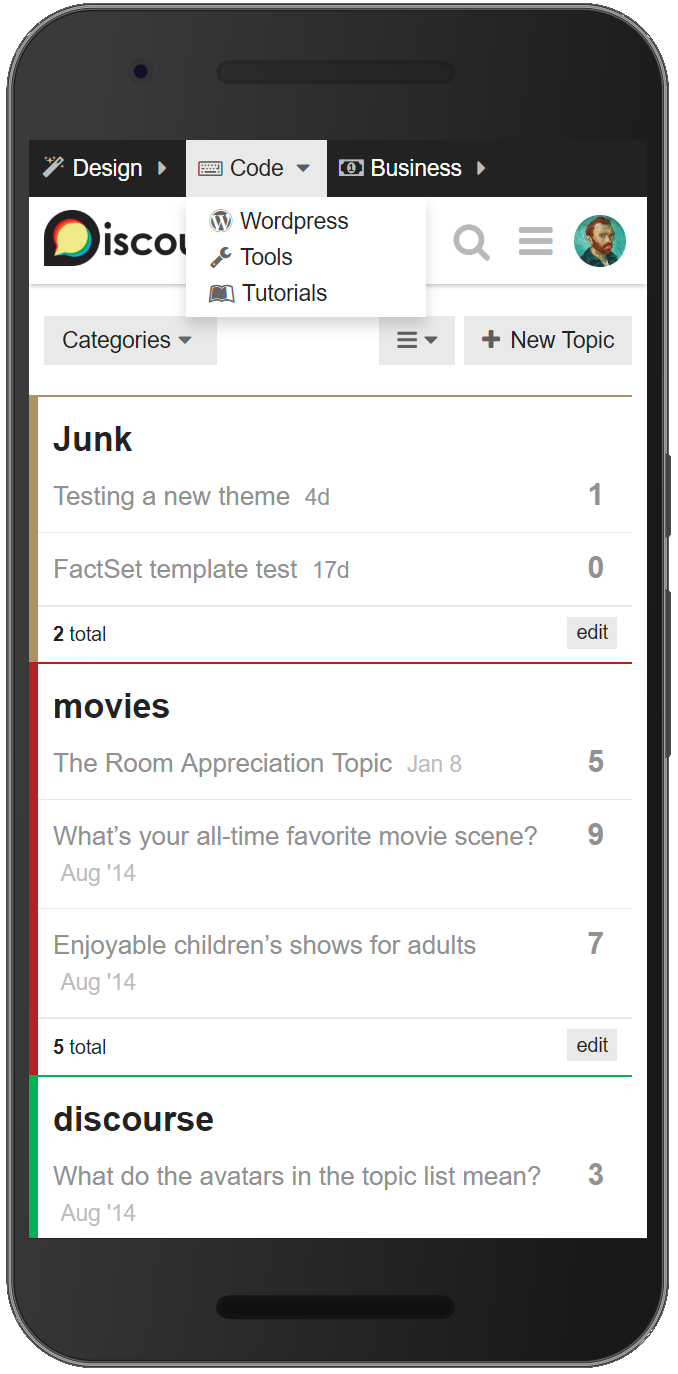Open topic Testing a new theme

click(x=171, y=496)
